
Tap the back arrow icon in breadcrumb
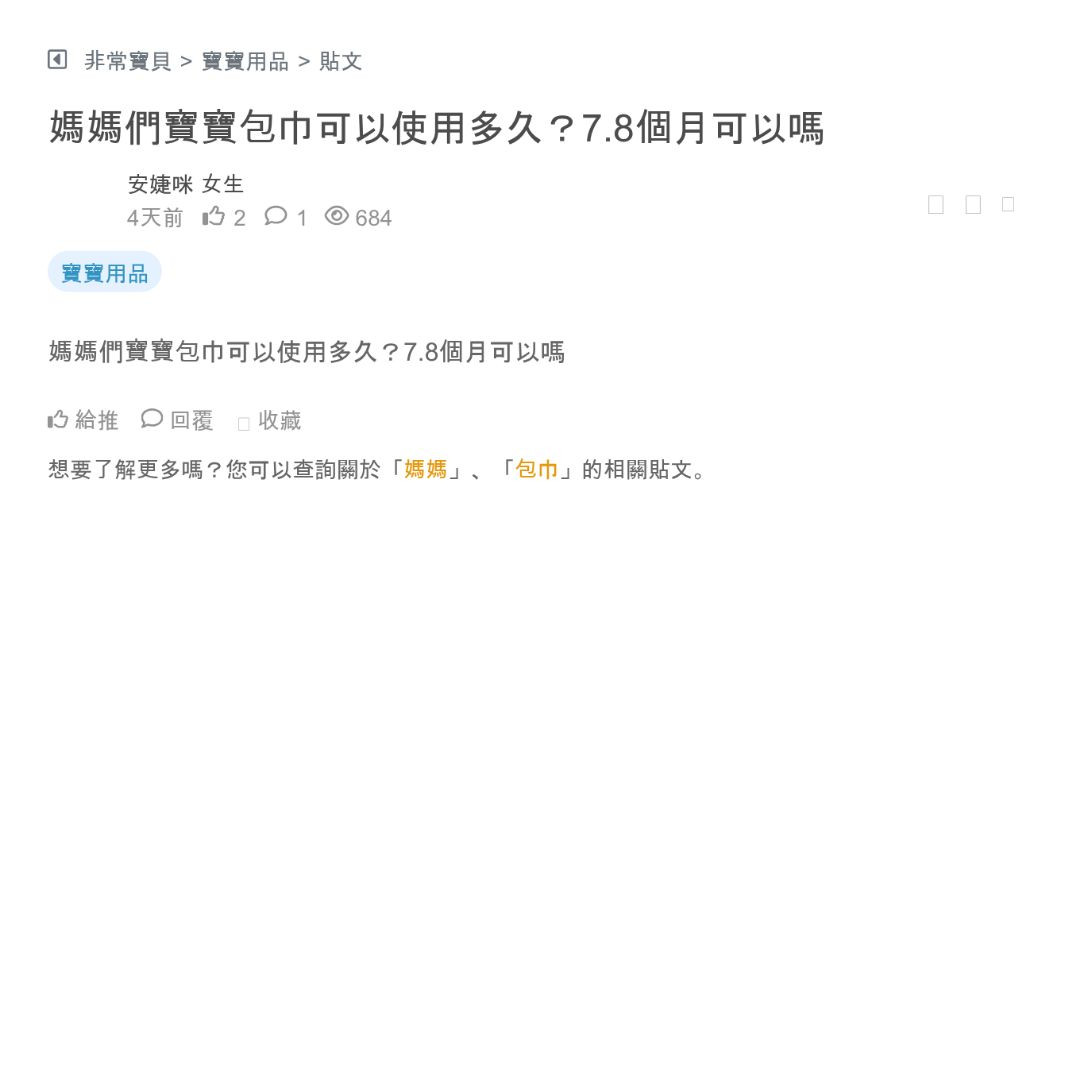coord(57,60)
